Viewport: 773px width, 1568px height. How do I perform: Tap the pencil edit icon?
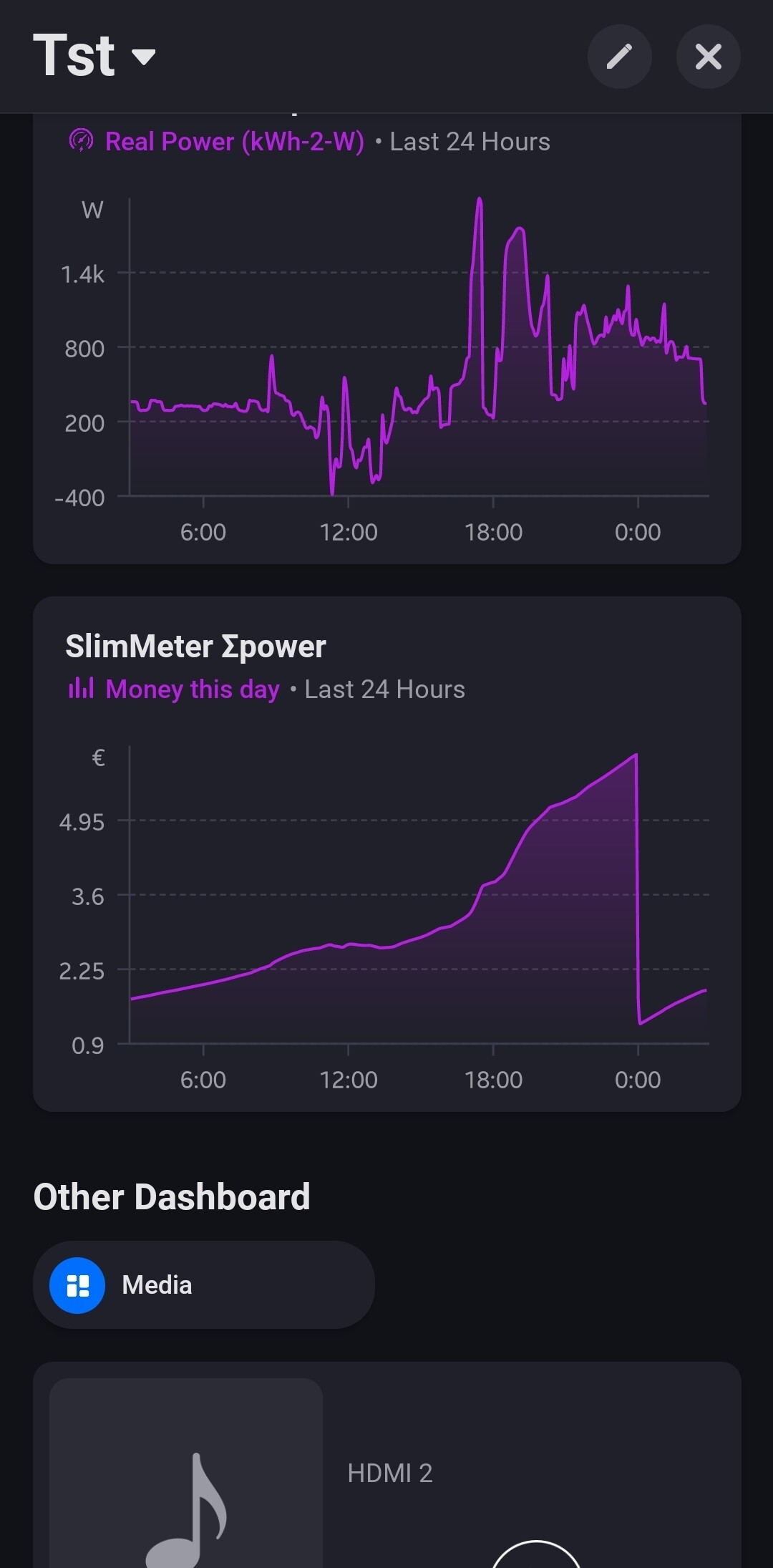click(619, 57)
